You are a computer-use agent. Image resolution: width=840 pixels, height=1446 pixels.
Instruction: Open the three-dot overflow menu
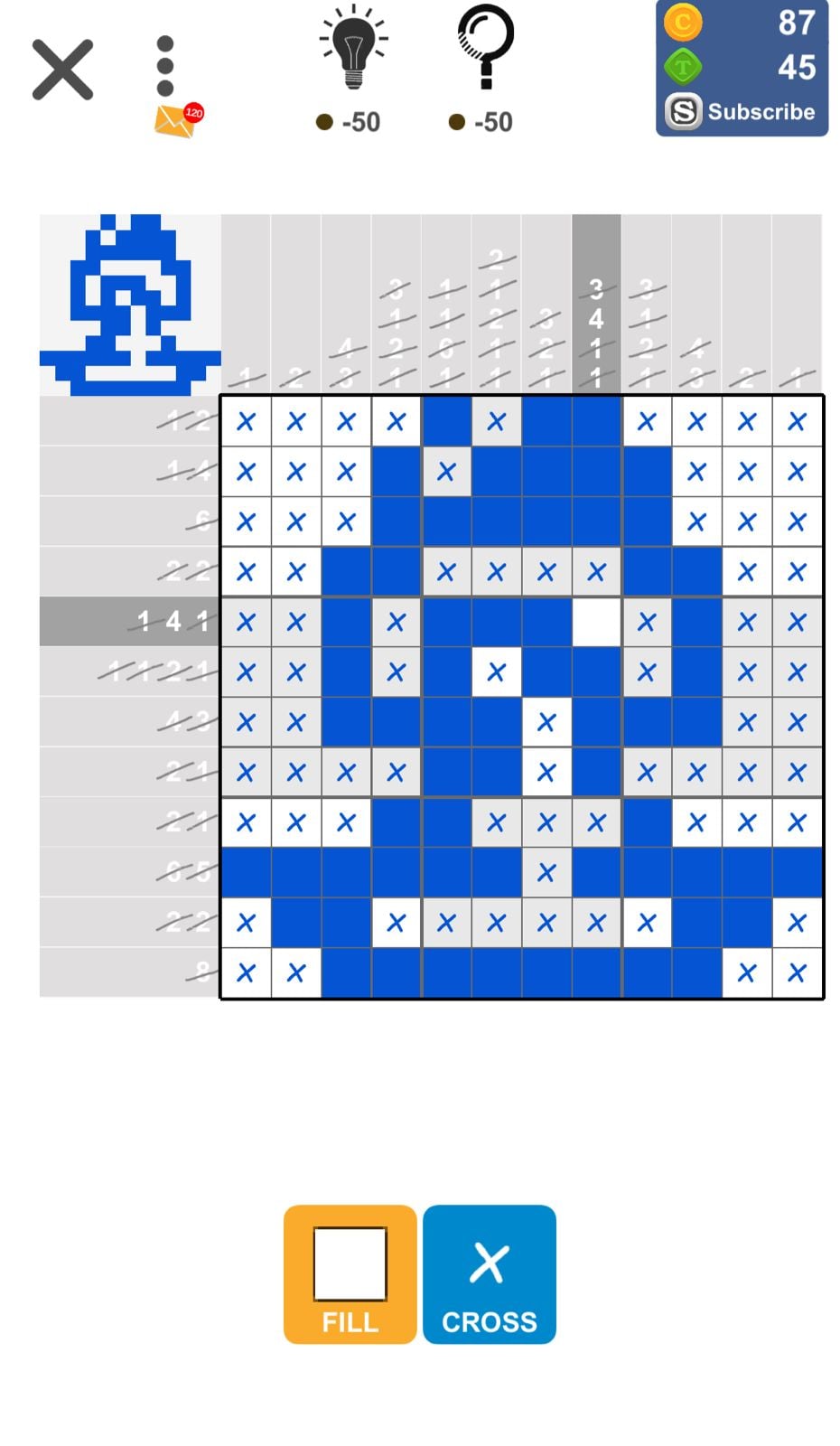click(164, 66)
